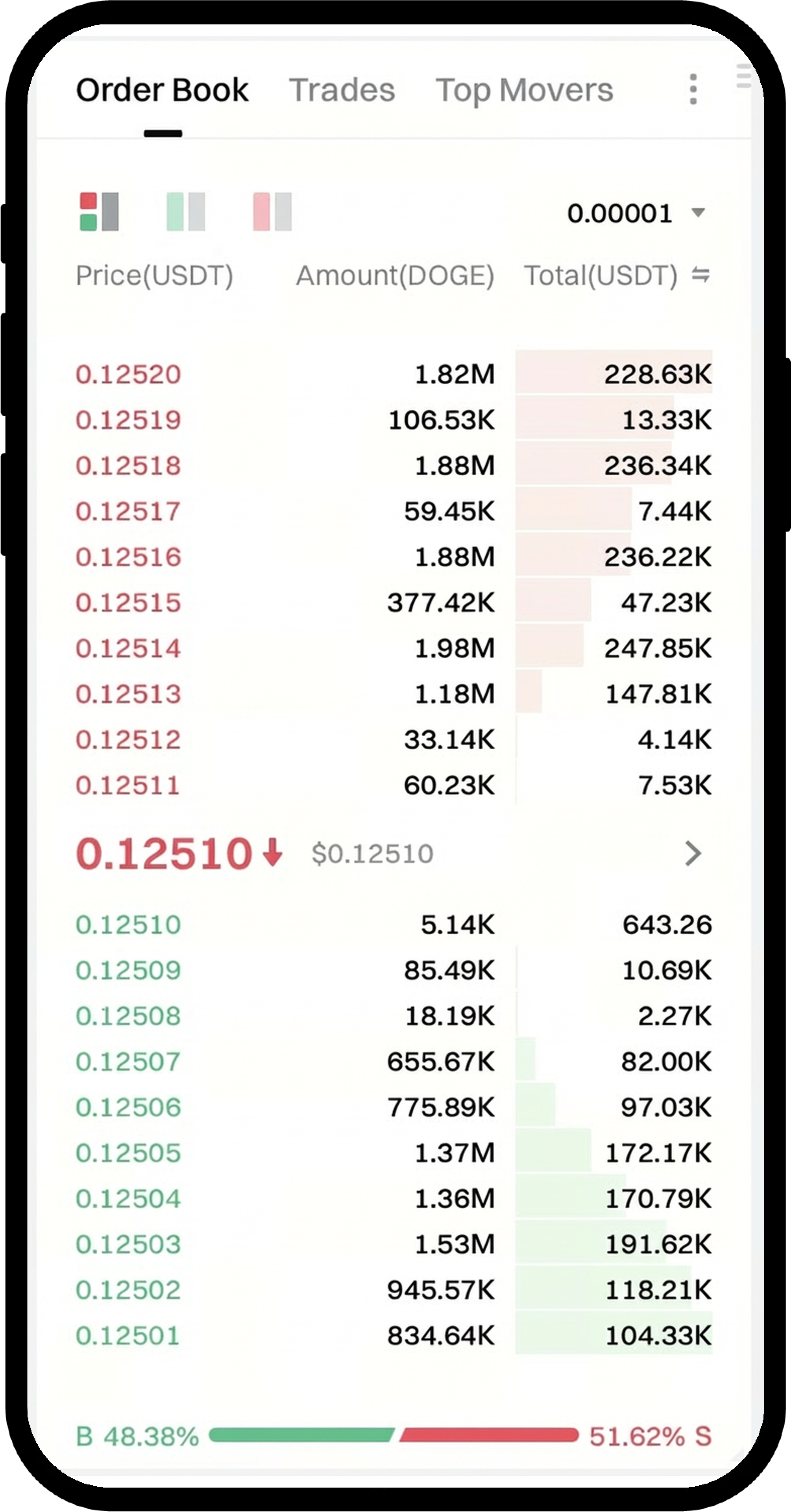Select the 0.12511 sell order row
Screen dimensions: 791x1512
pyautogui.click(x=393, y=786)
